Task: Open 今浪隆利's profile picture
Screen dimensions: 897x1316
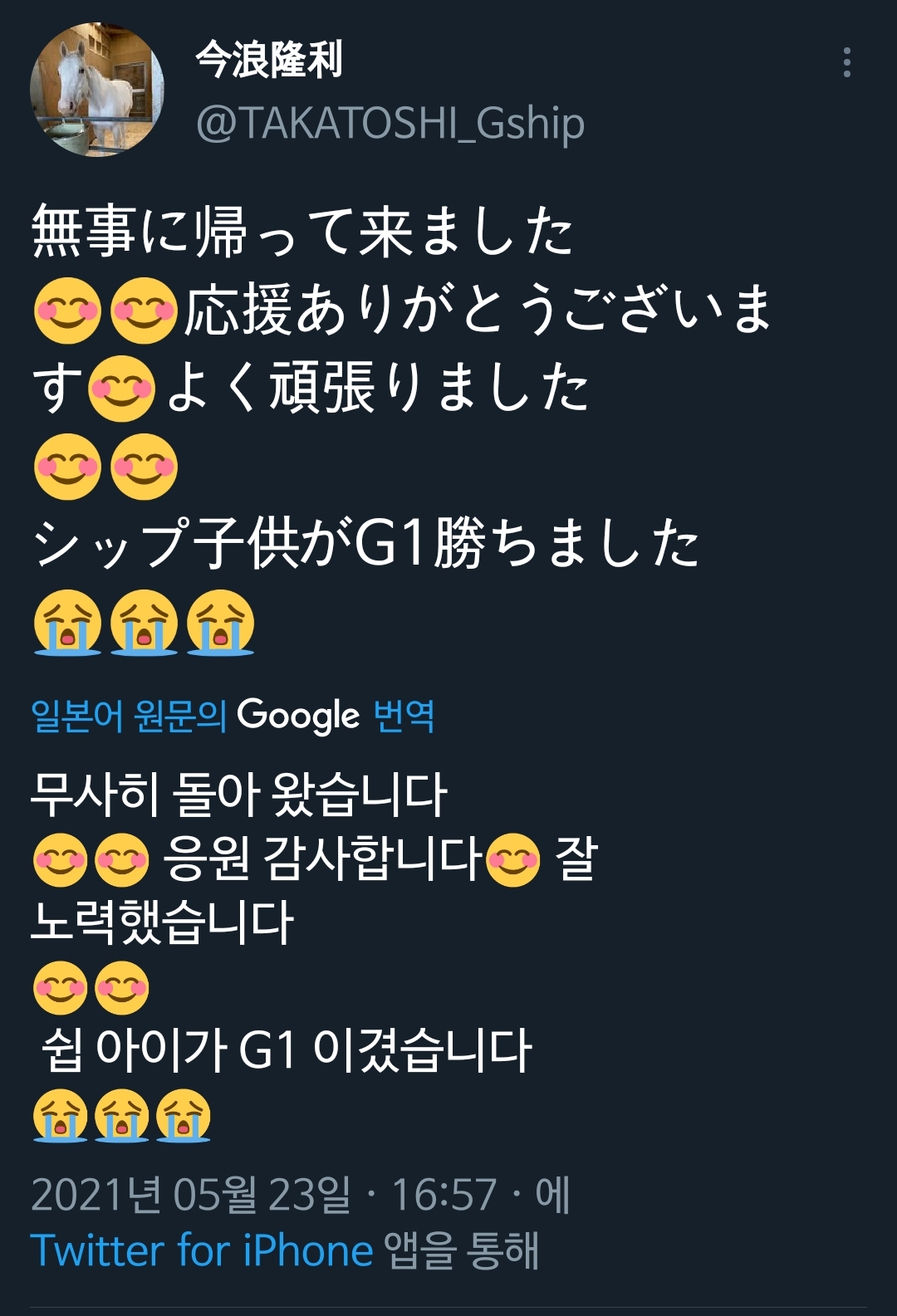Action: tap(97, 90)
